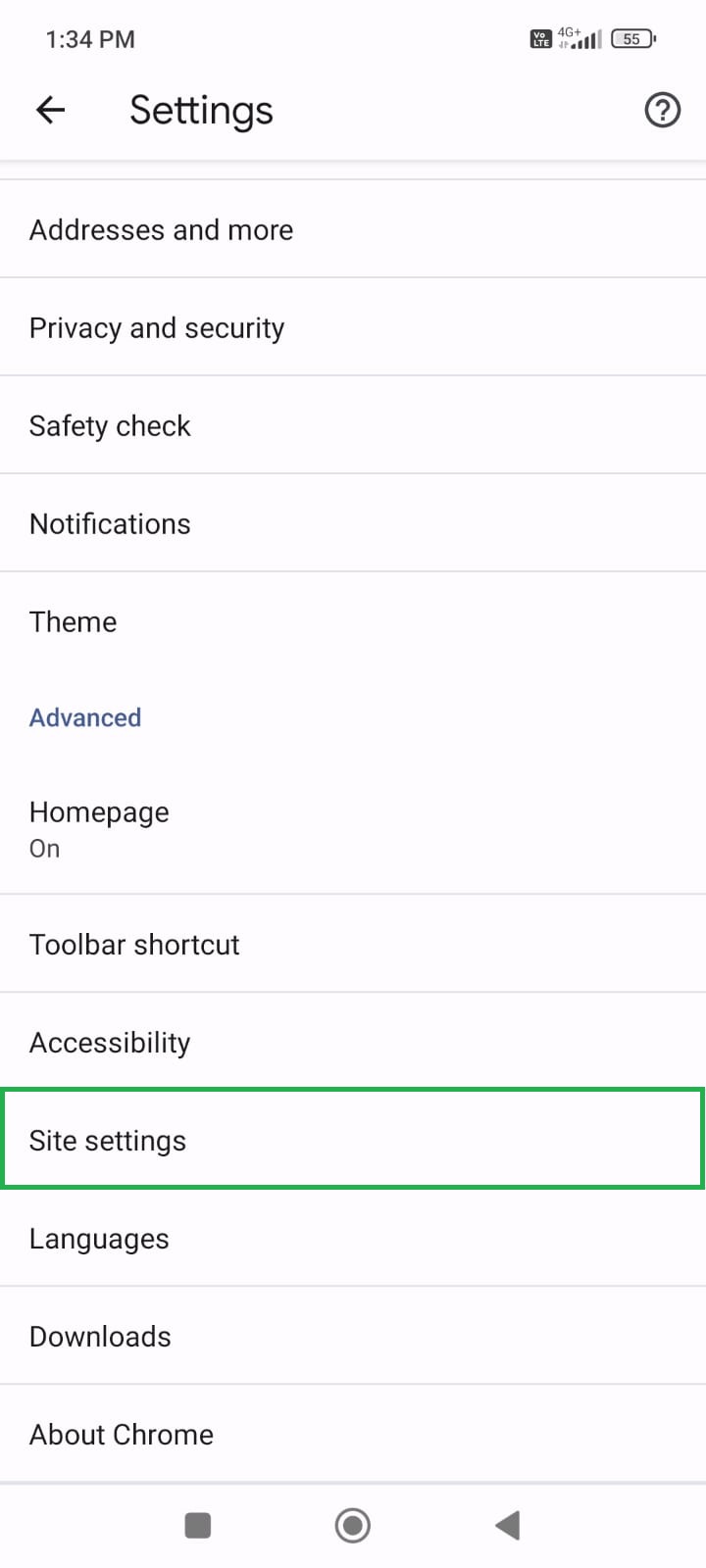
Task: View Downloads settings
Action: tap(353, 1336)
